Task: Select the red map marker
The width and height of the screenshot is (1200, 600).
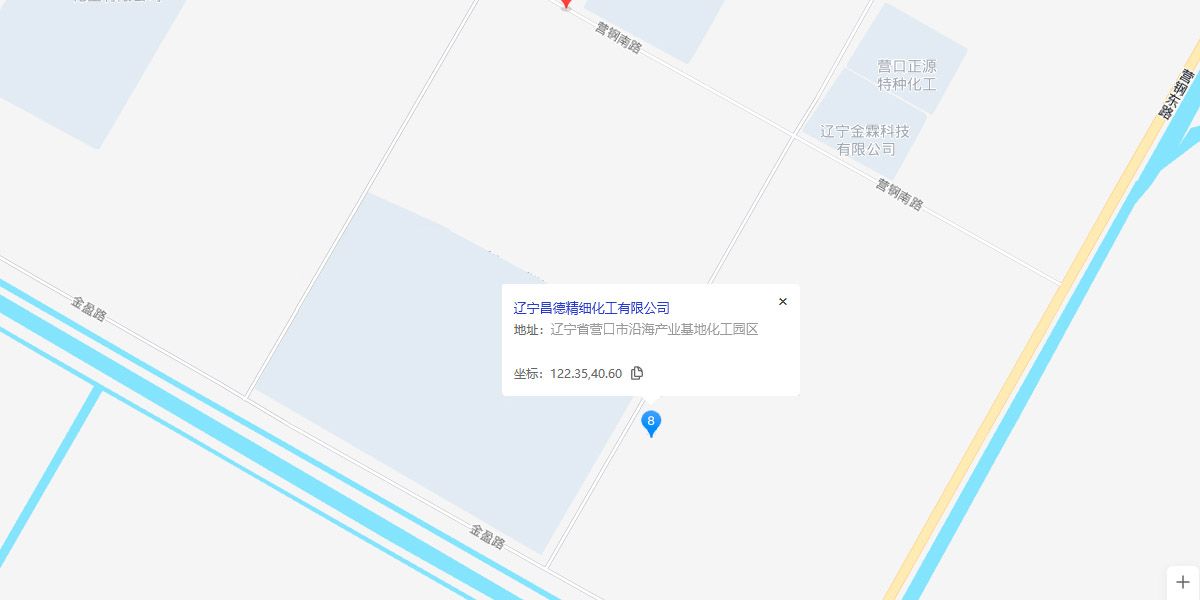Action: click(x=566, y=3)
